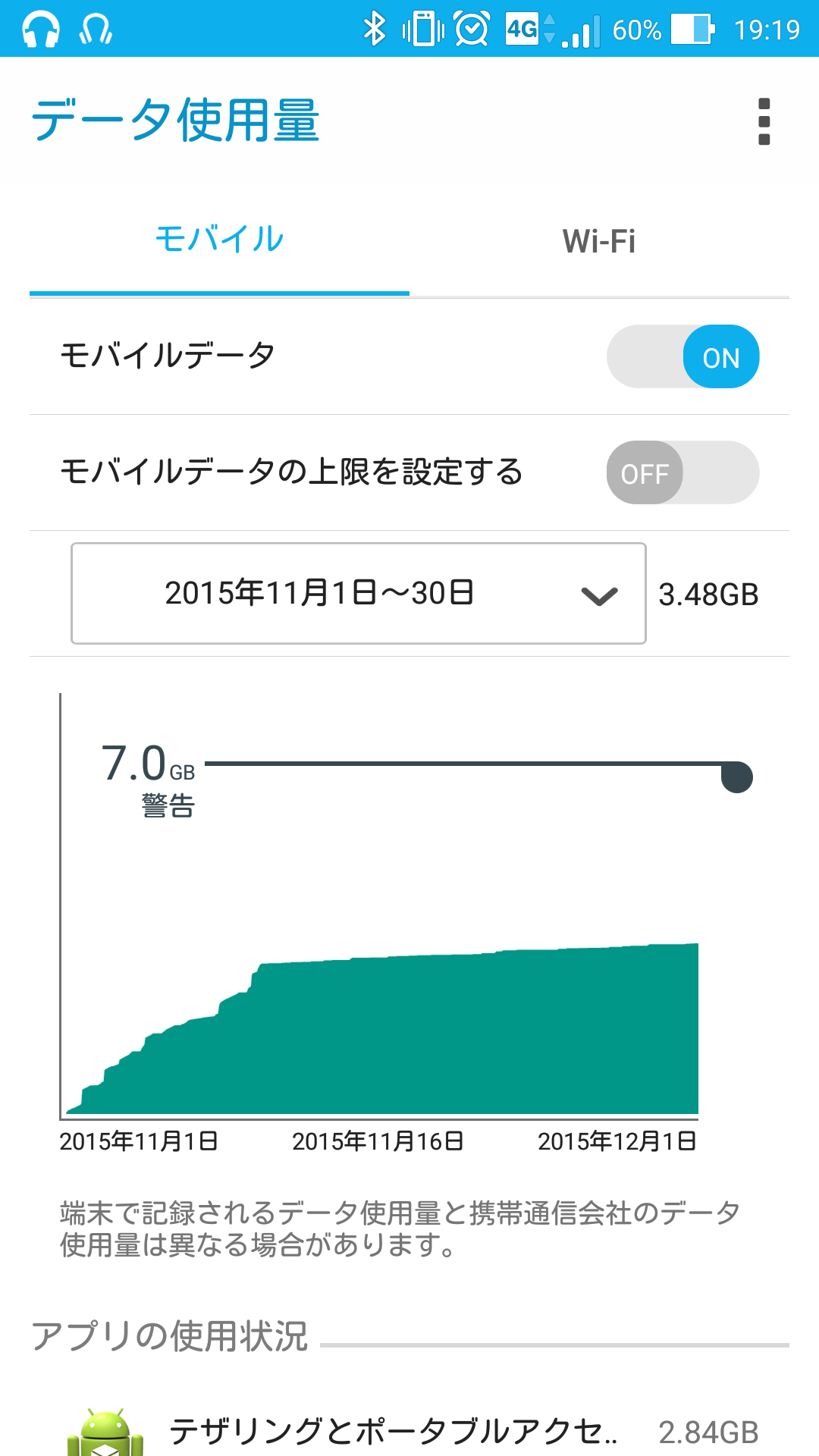Select the モバイル tab
Image resolution: width=819 pixels, height=1456 pixels.
[x=219, y=240]
